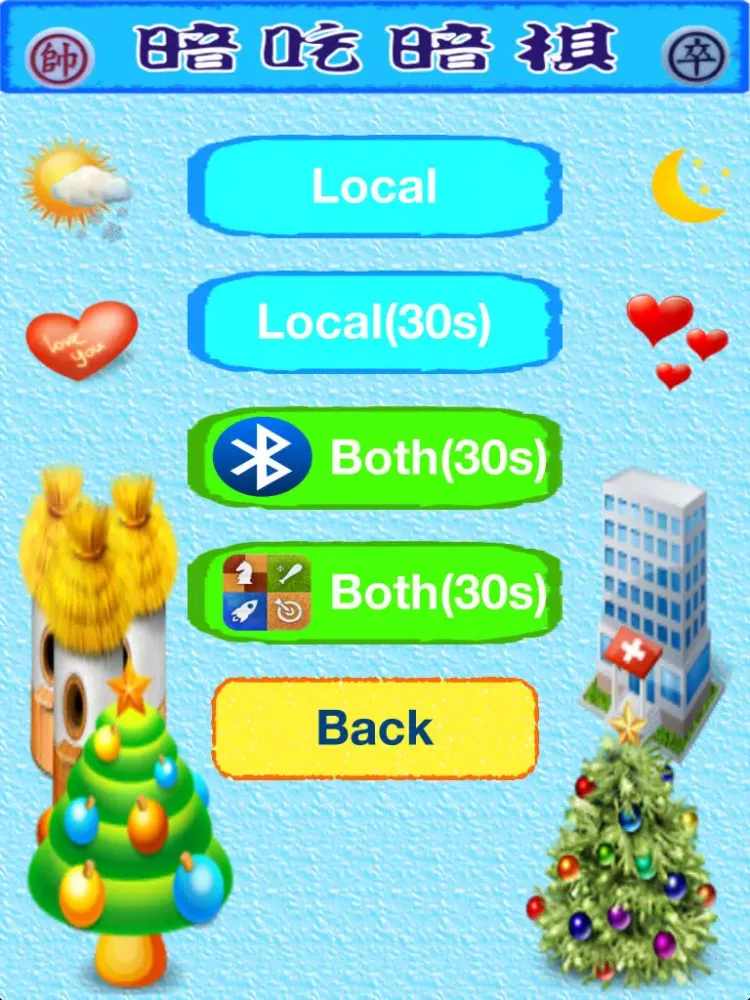Start a Local game
The image size is (750, 1000).
(x=374, y=187)
